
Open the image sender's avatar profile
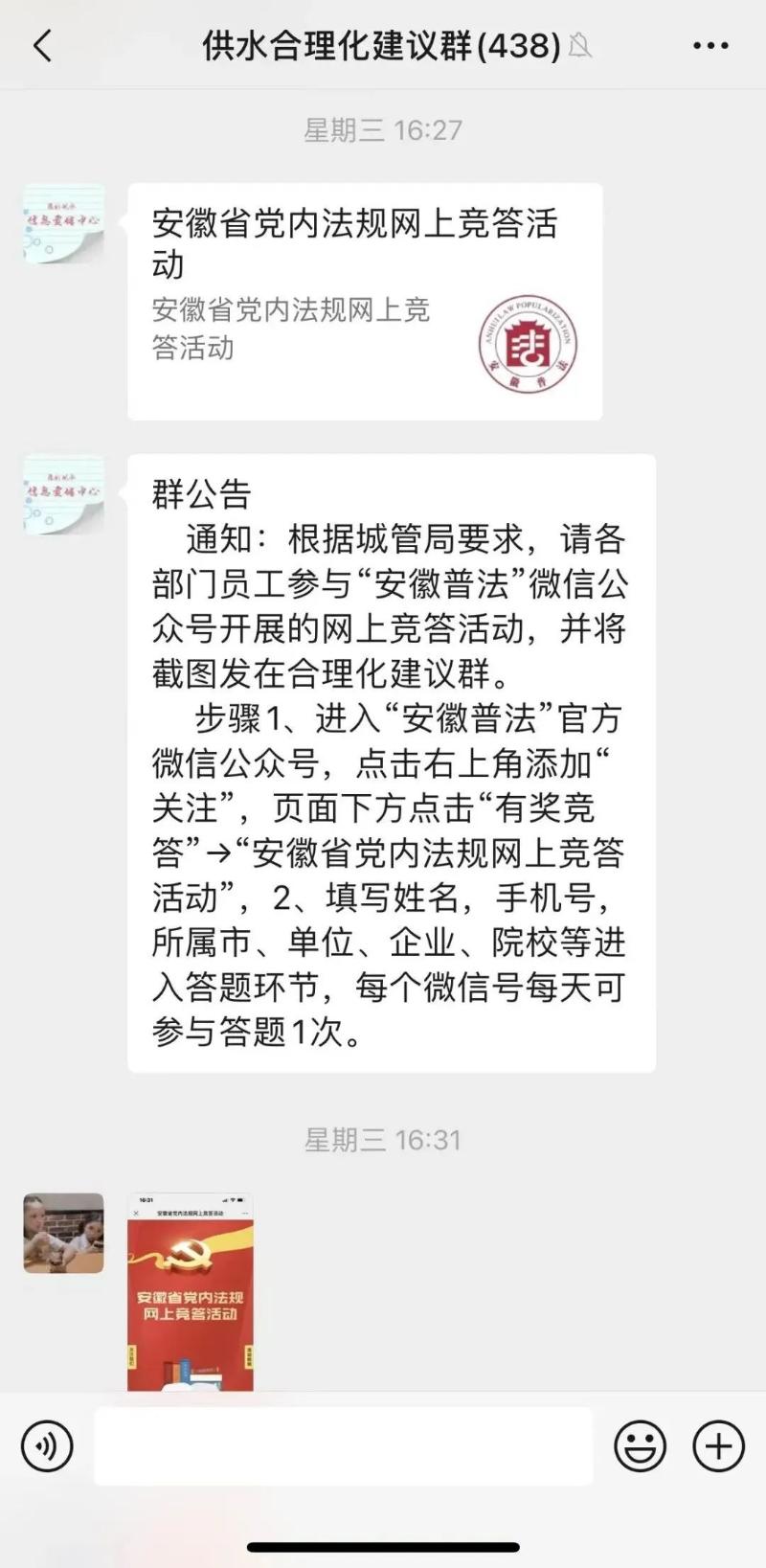coord(63,1233)
